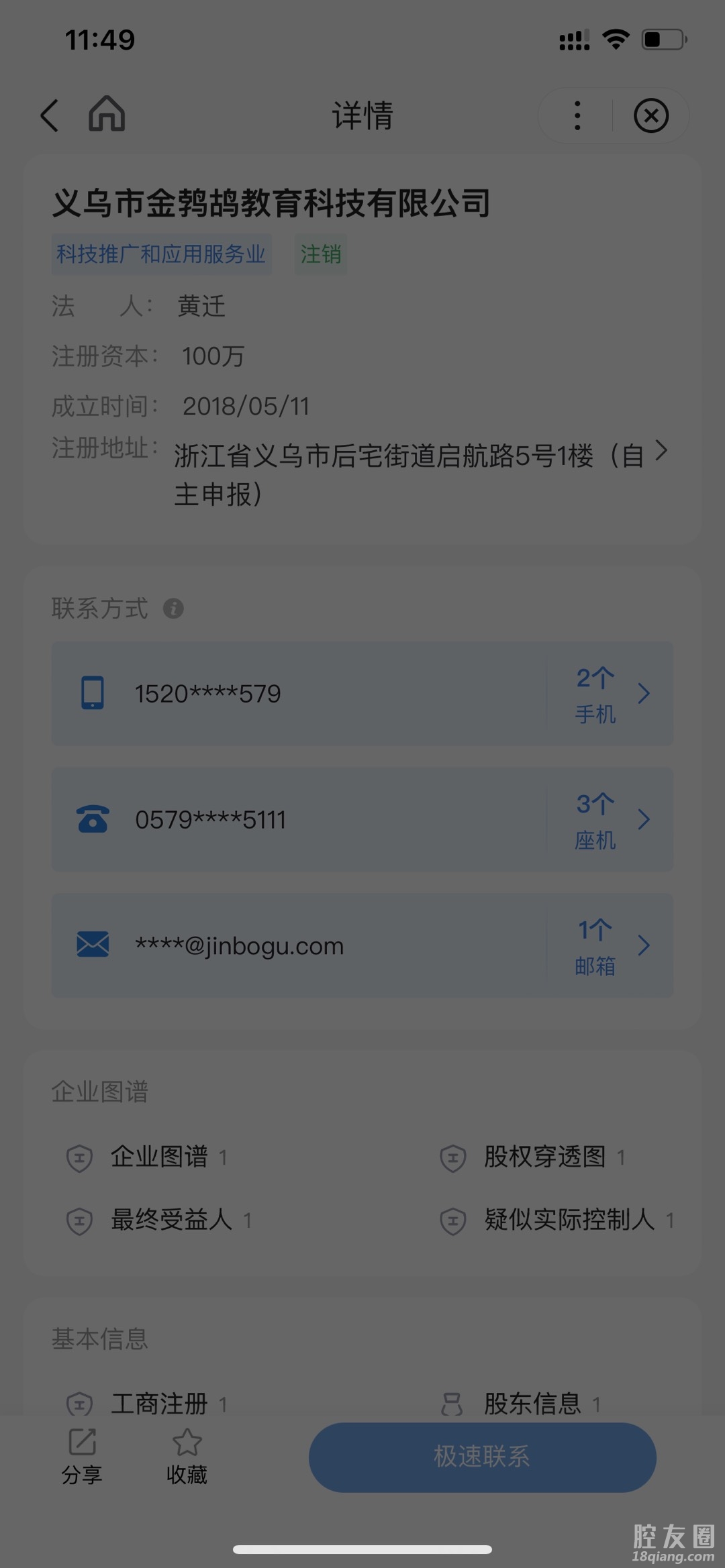View 最终受益人 final beneficiary

(x=171, y=1220)
